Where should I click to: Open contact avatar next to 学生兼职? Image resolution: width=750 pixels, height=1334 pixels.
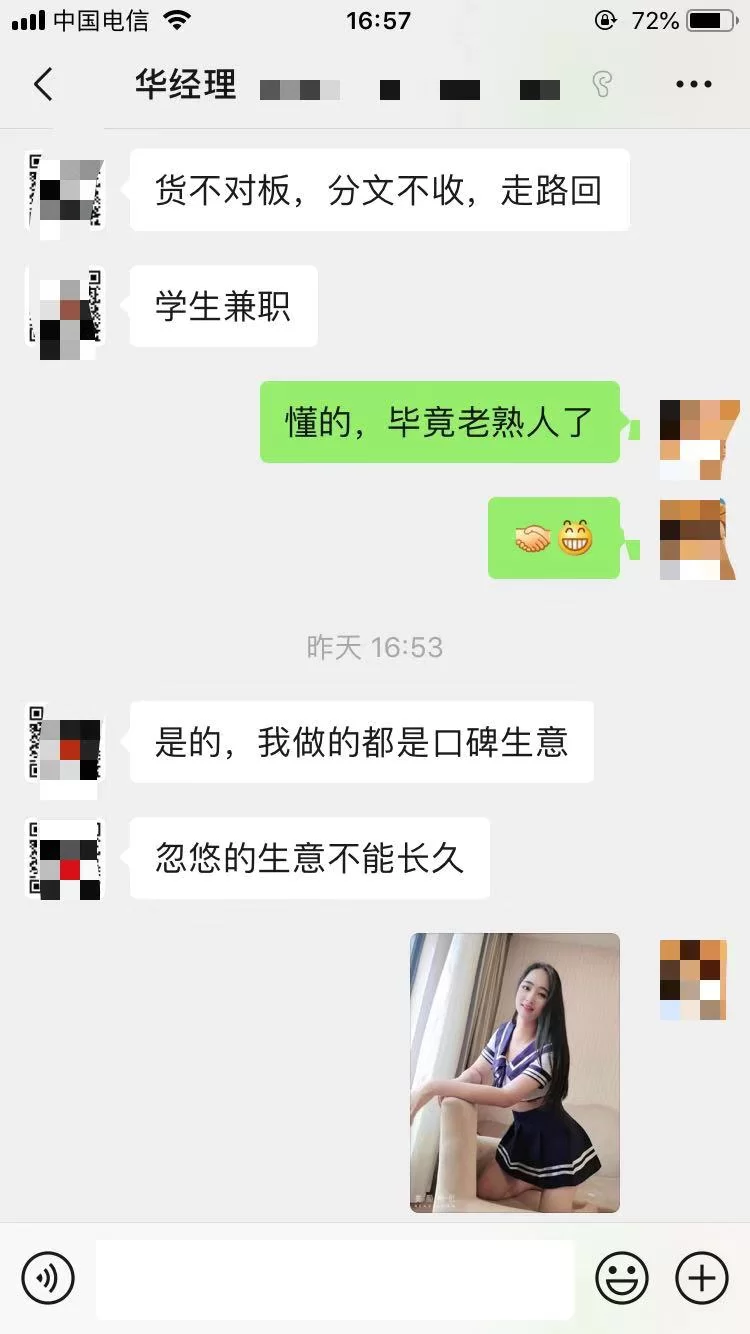point(65,307)
